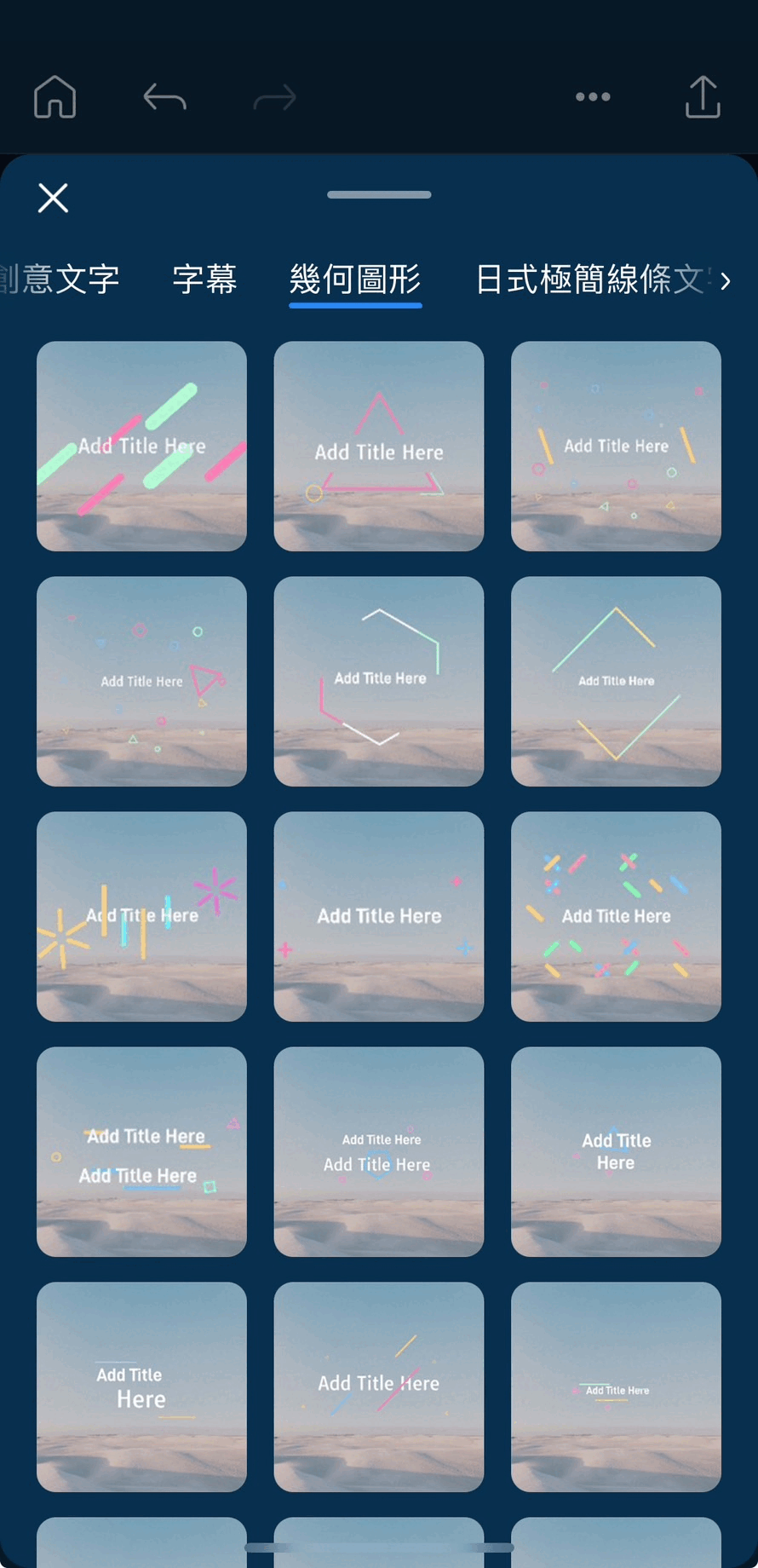Viewport: 758px width, 1568px height.
Task: Export the project with the share icon
Action: tap(703, 97)
